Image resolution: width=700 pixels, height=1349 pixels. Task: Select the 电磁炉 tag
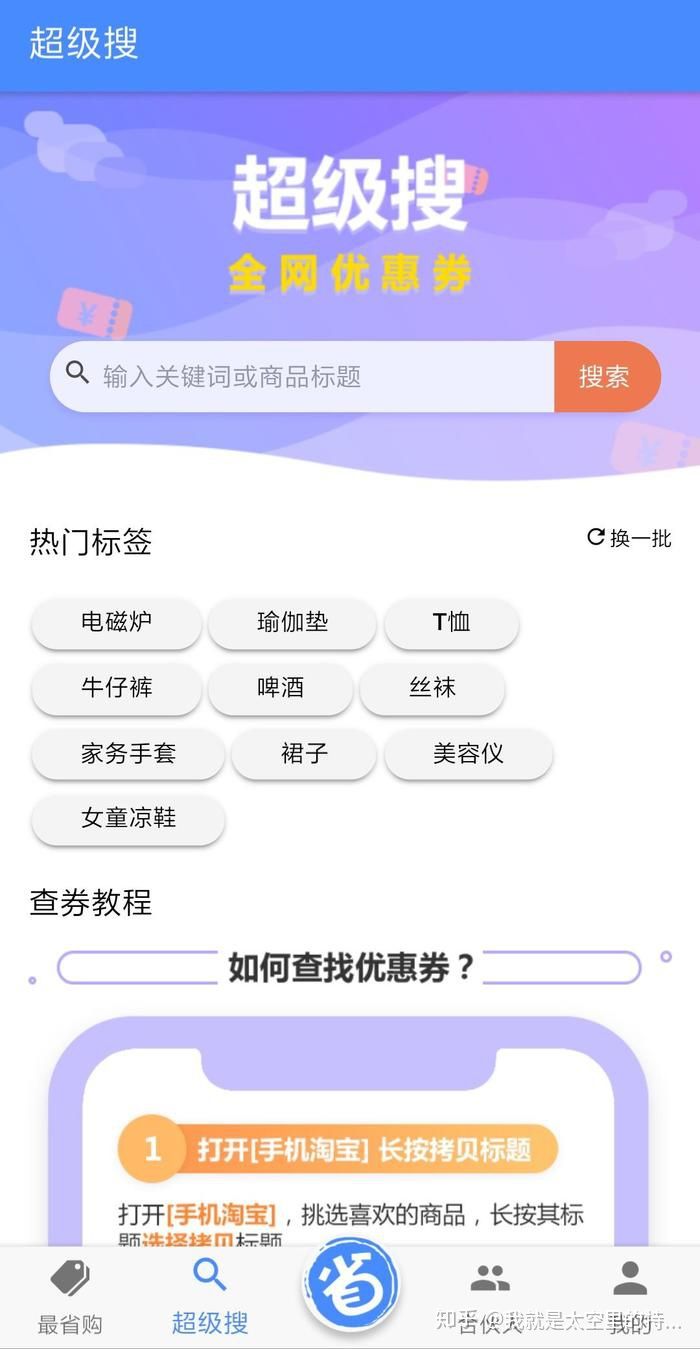pos(117,622)
